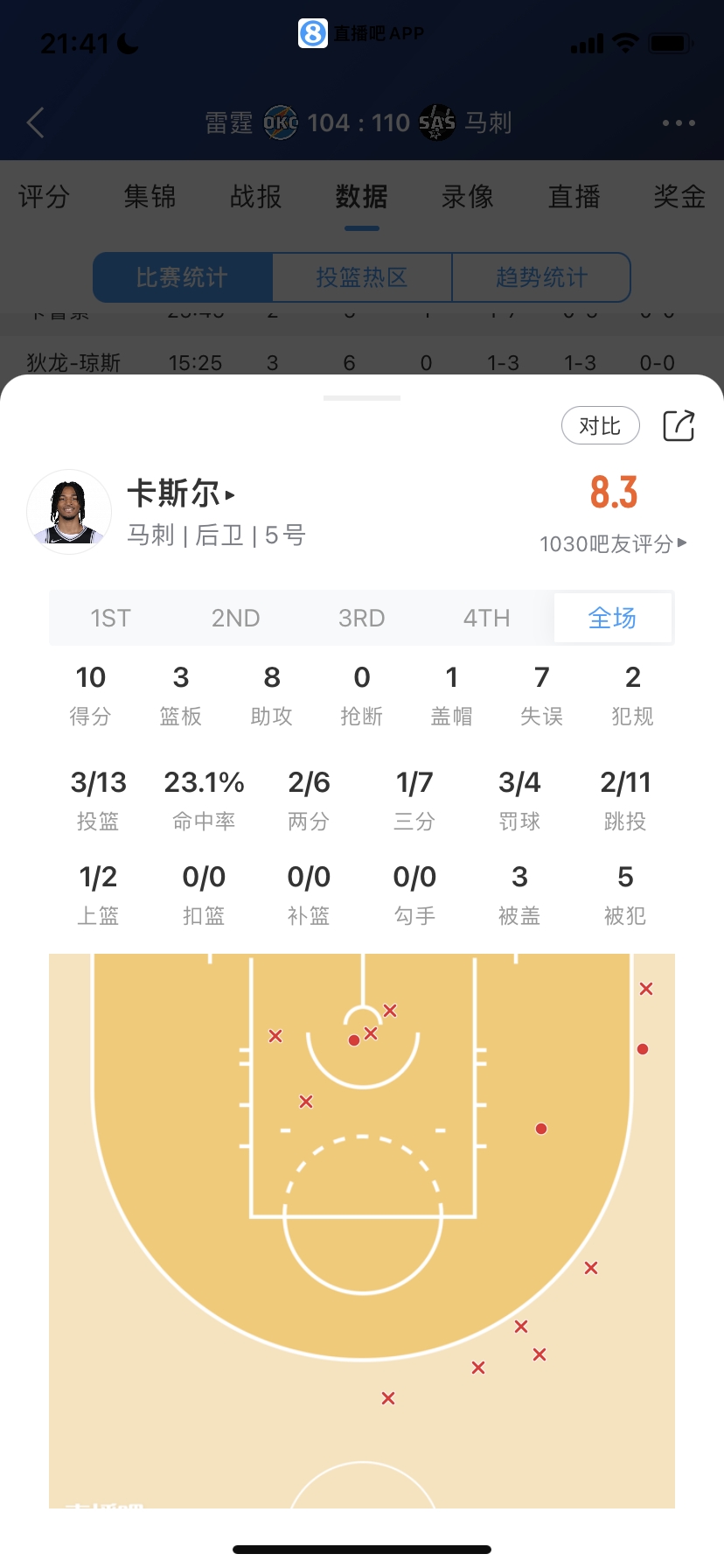The width and height of the screenshot is (724, 1568).
Task: Tap the 对比 compare button
Action: point(600,426)
